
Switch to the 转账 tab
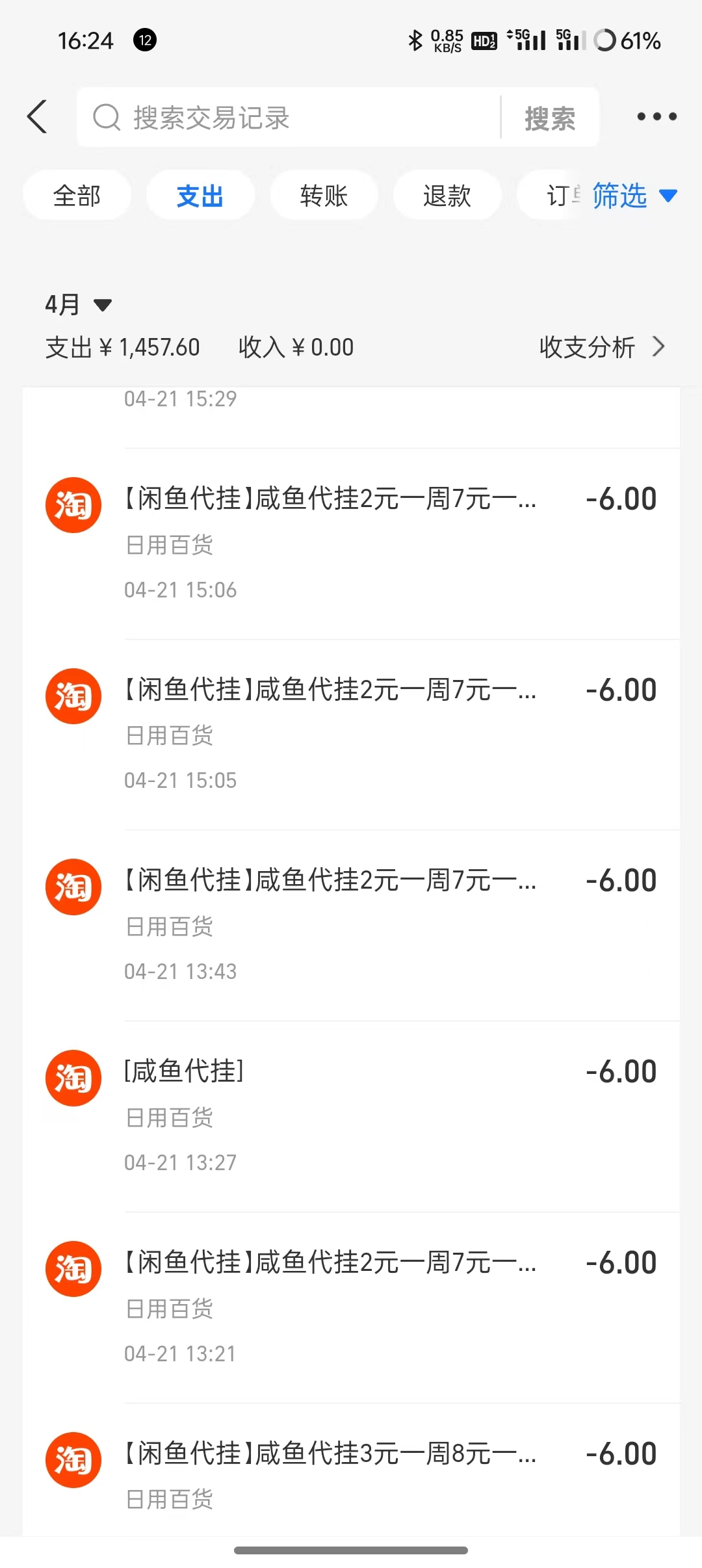click(x=324, y=196)
